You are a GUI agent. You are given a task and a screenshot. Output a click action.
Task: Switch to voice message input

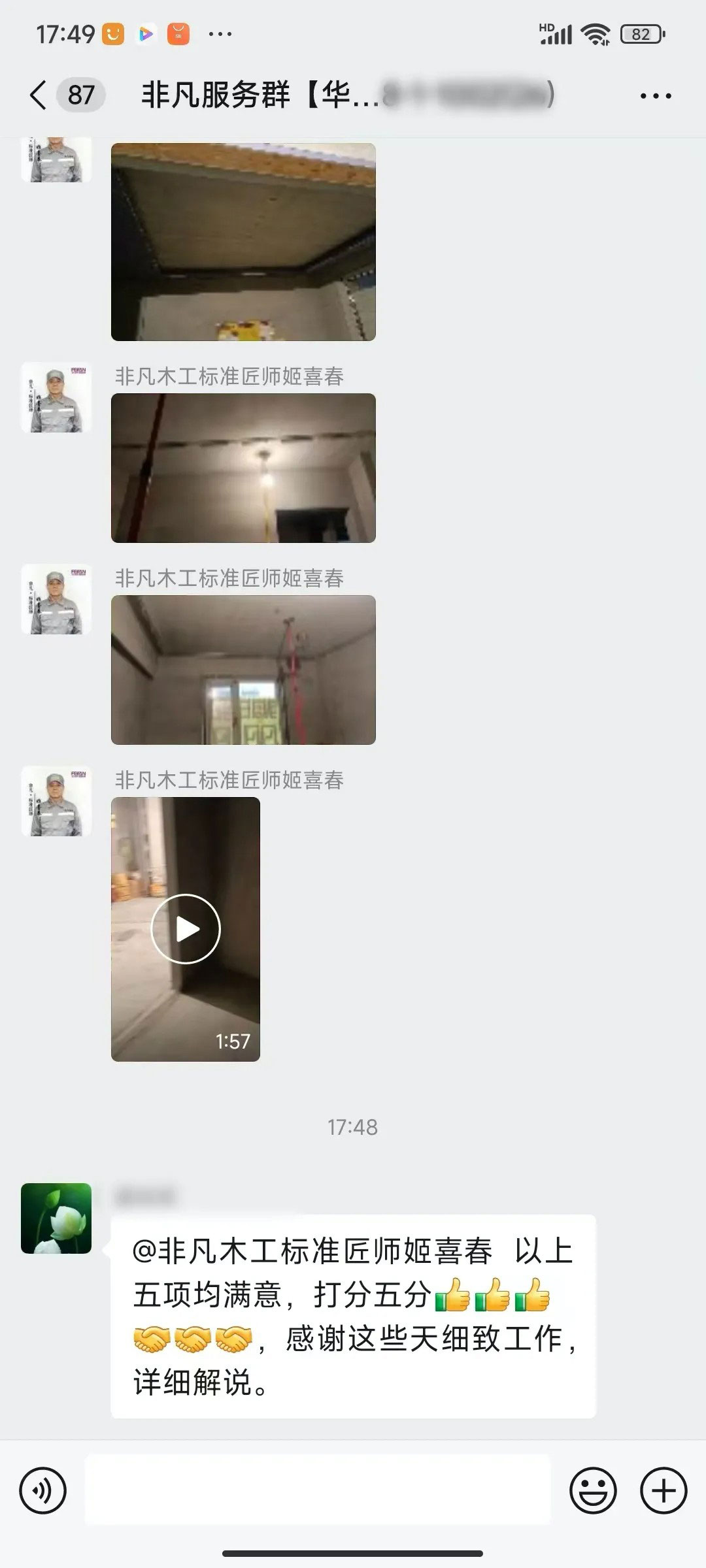[x=43, y=1492]
